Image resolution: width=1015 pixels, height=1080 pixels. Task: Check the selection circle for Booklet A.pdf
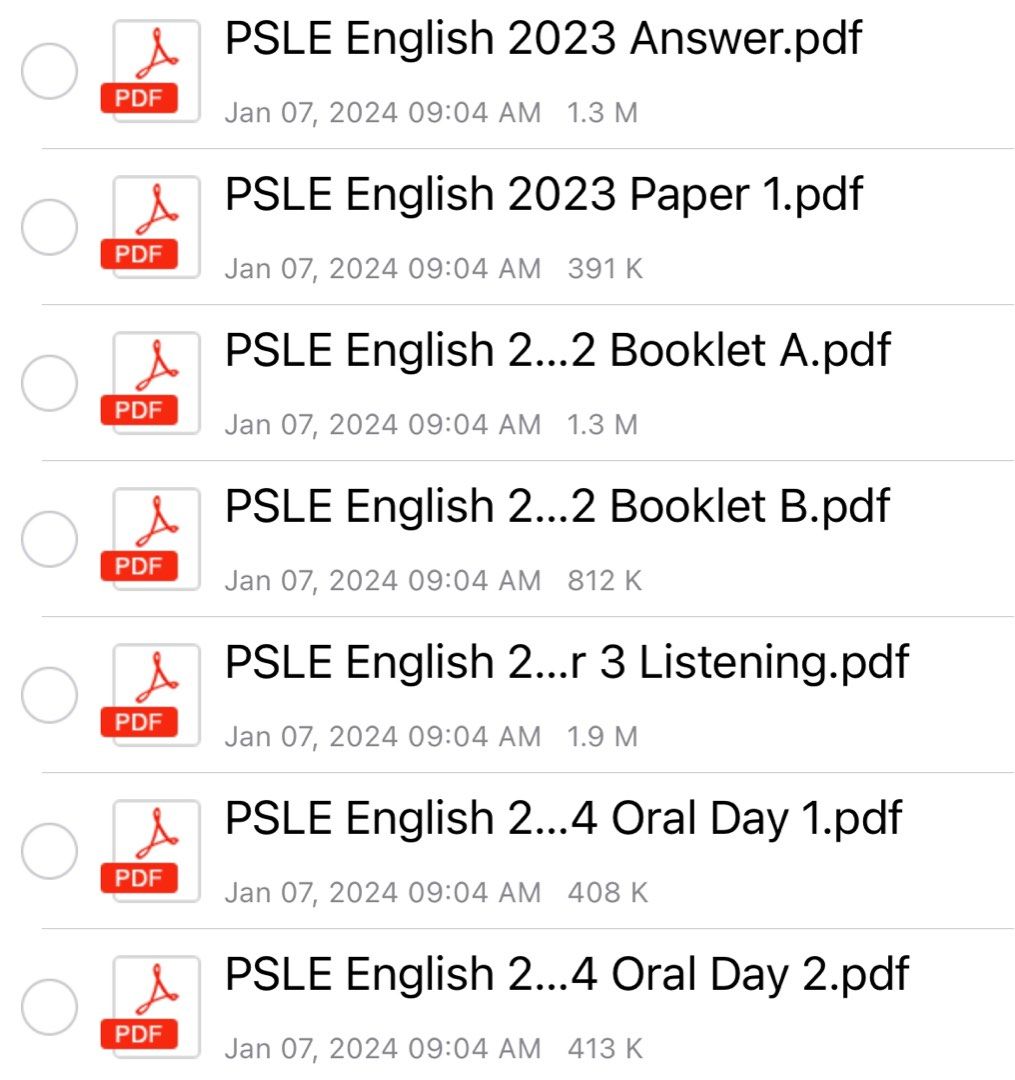click(49, 382)
